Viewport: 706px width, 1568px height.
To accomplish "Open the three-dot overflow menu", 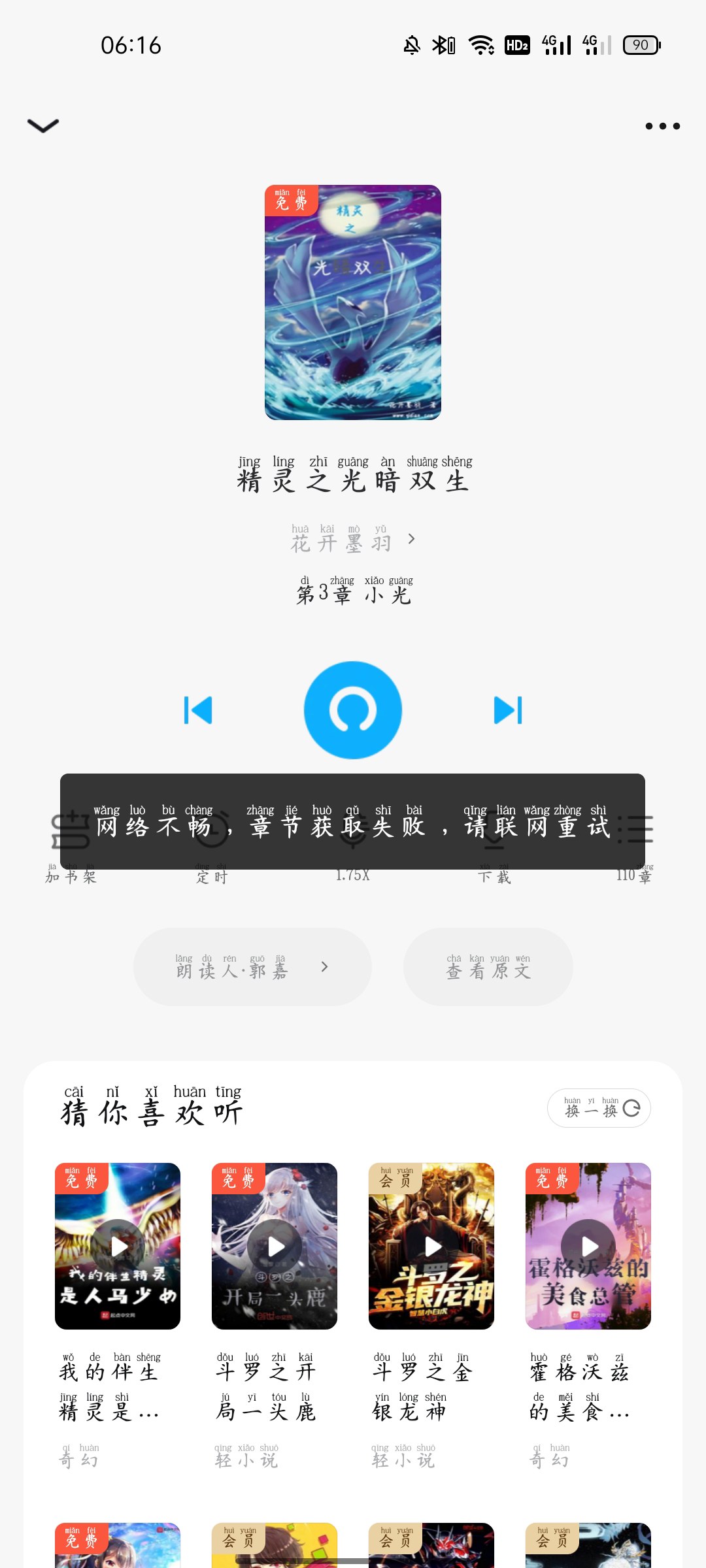I will (662, 126).
